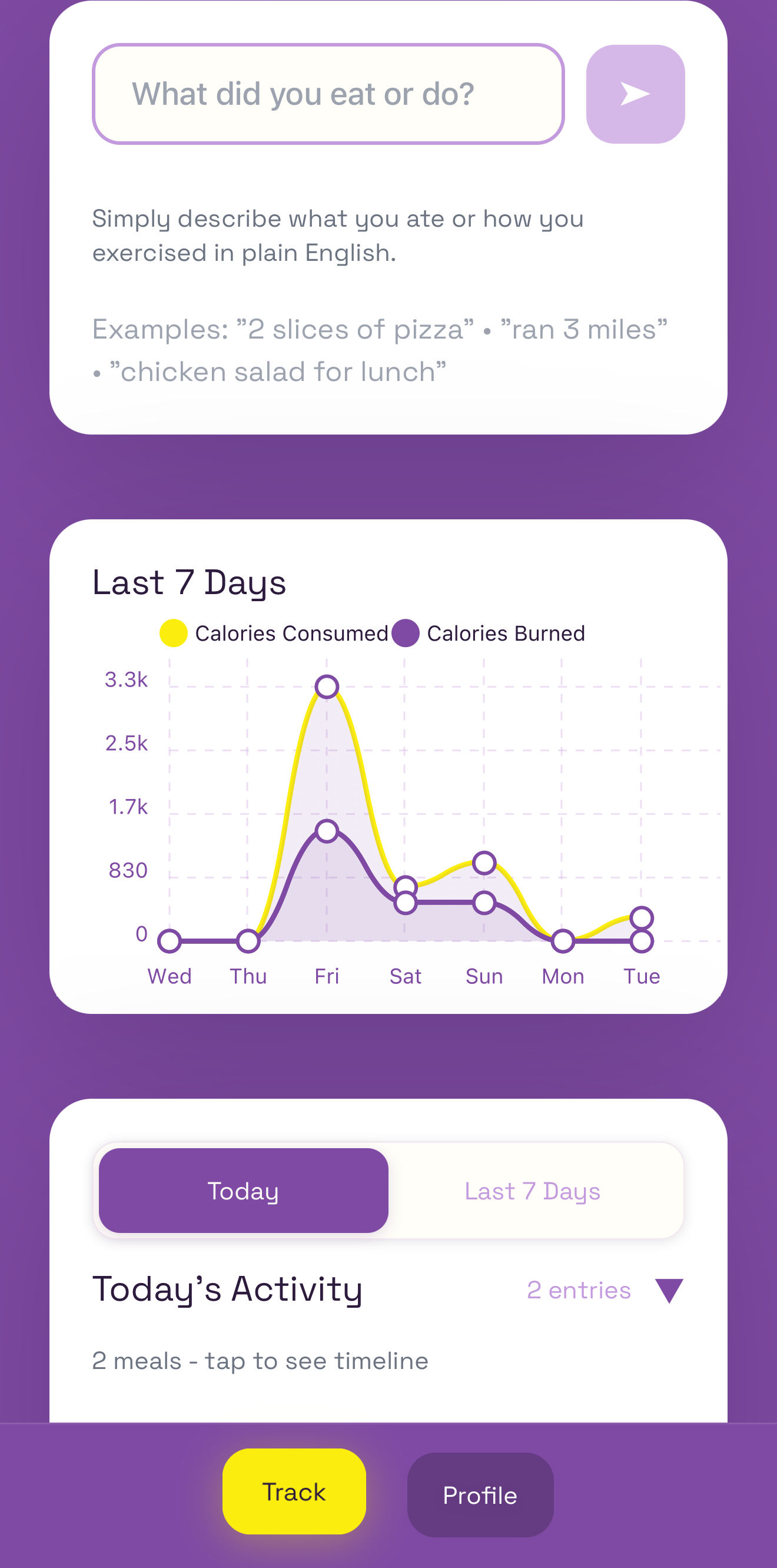Tap the send arrow button

(635, 94)
